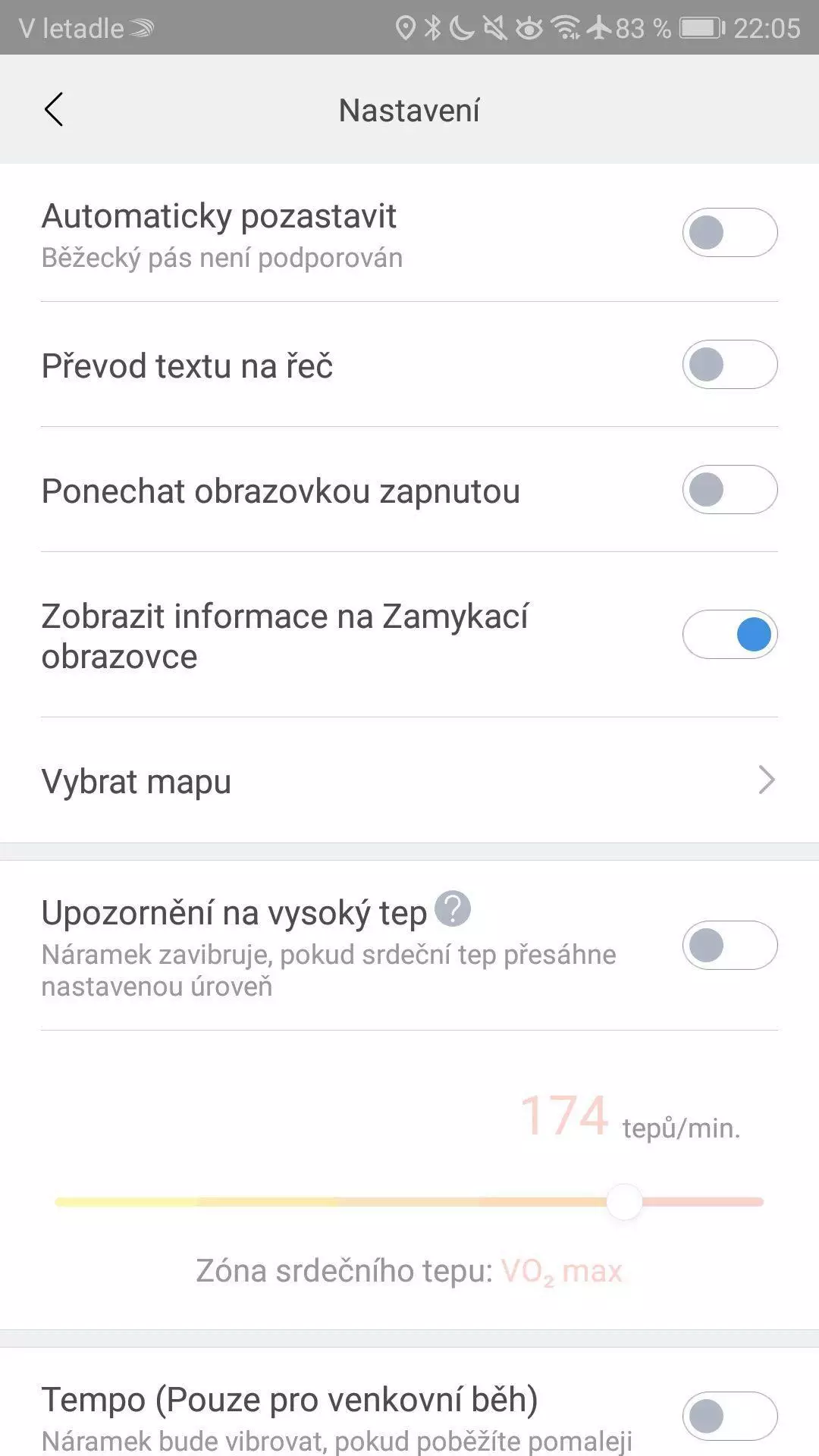Enable Tempo (Pouze pro venkovní běh)
Image resolution: width=819 pixels, height=1456 pixels.
(730, 1417)
